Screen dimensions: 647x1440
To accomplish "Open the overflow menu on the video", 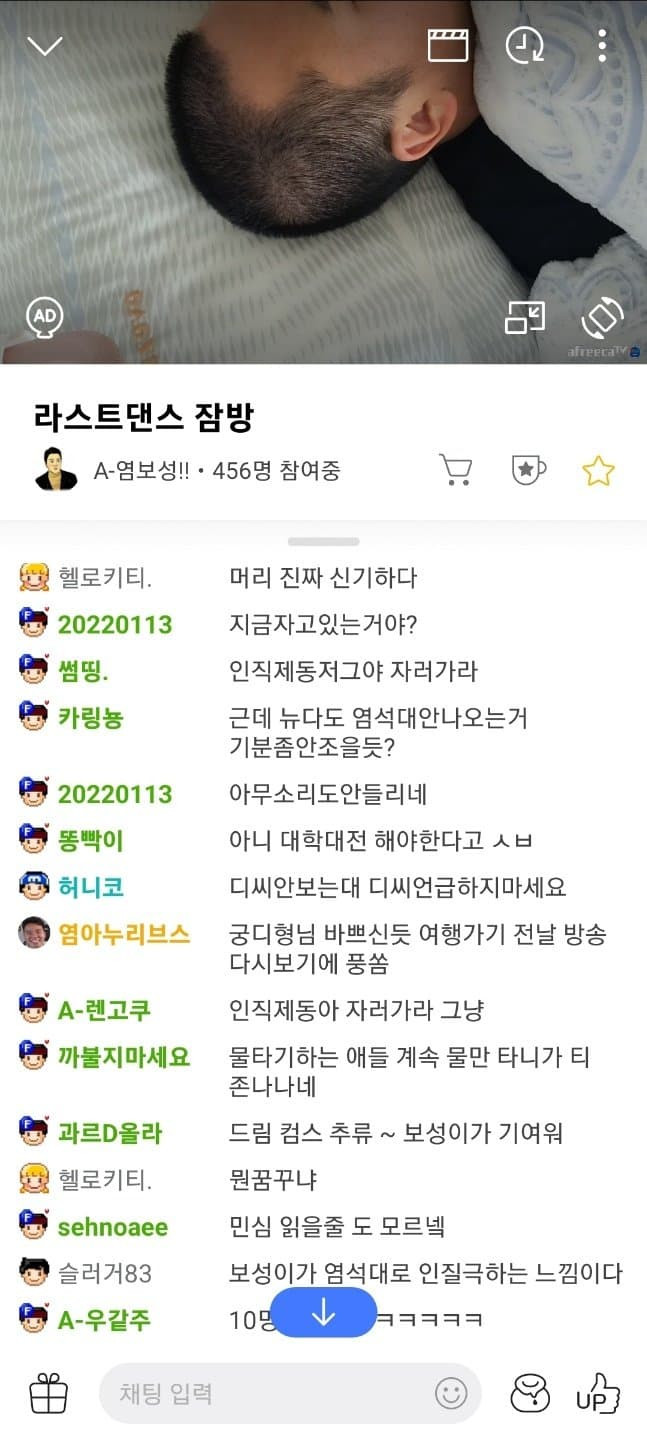I will (x=601, y=45).
